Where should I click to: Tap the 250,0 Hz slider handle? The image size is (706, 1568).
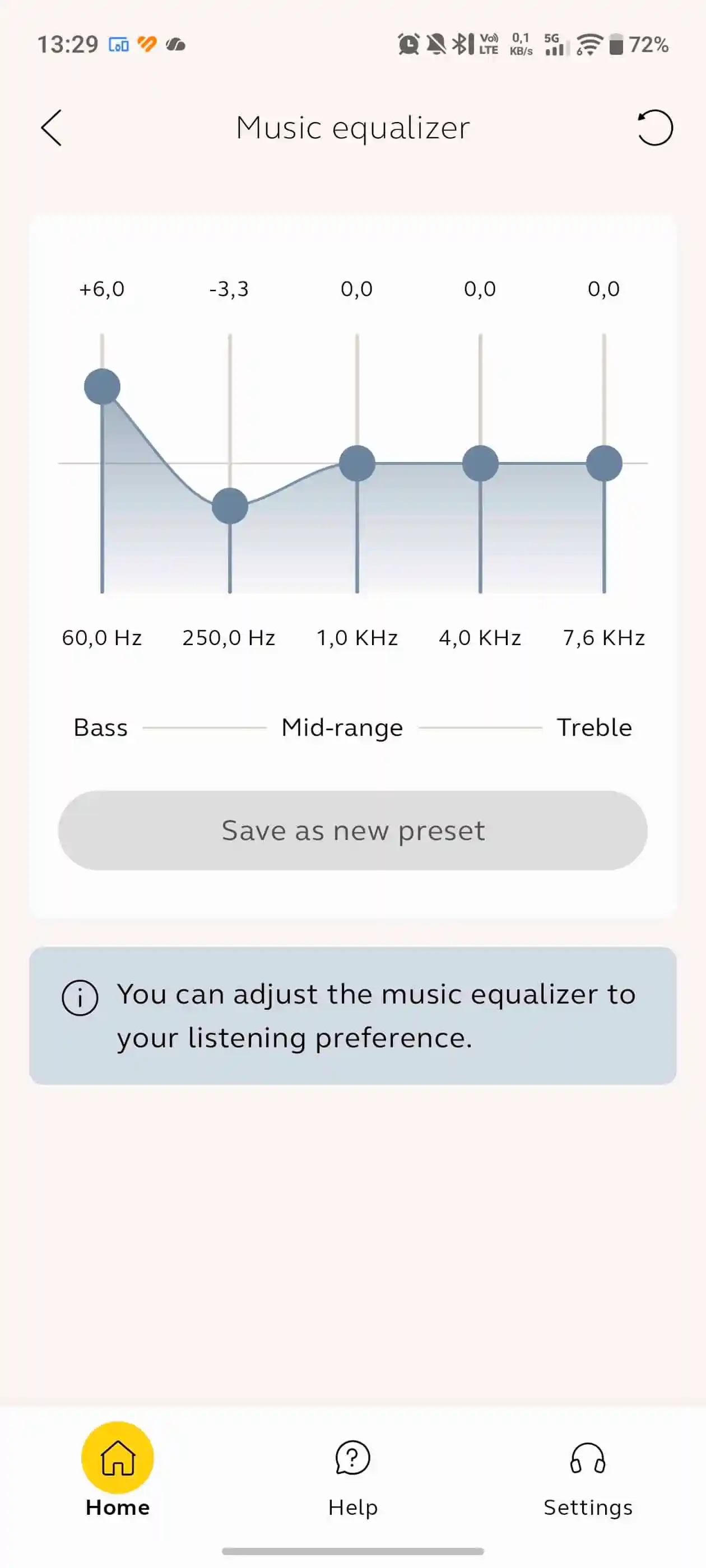(x=230, y=506)
